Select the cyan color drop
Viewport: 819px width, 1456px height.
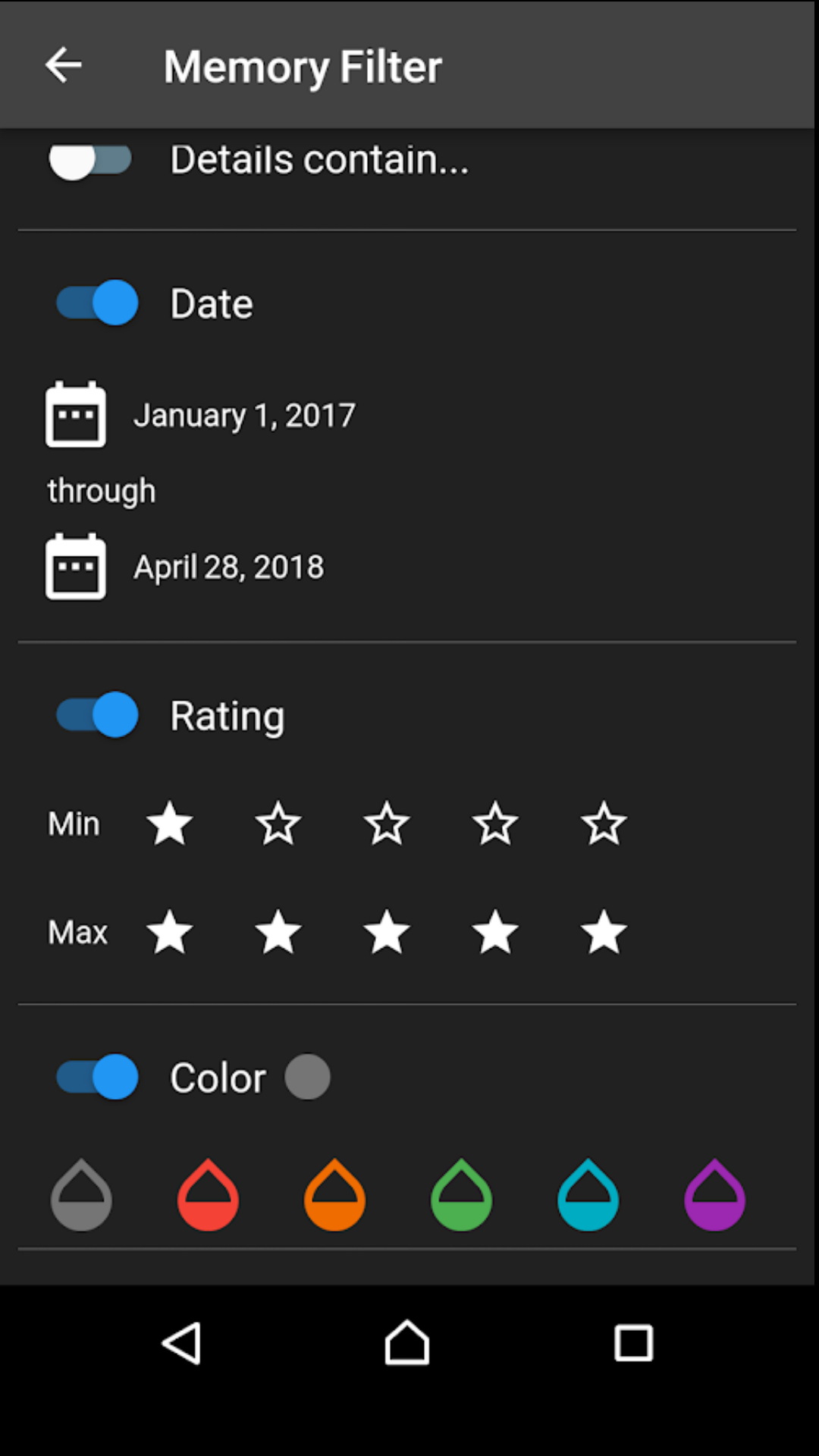[x=588, y=1194]
